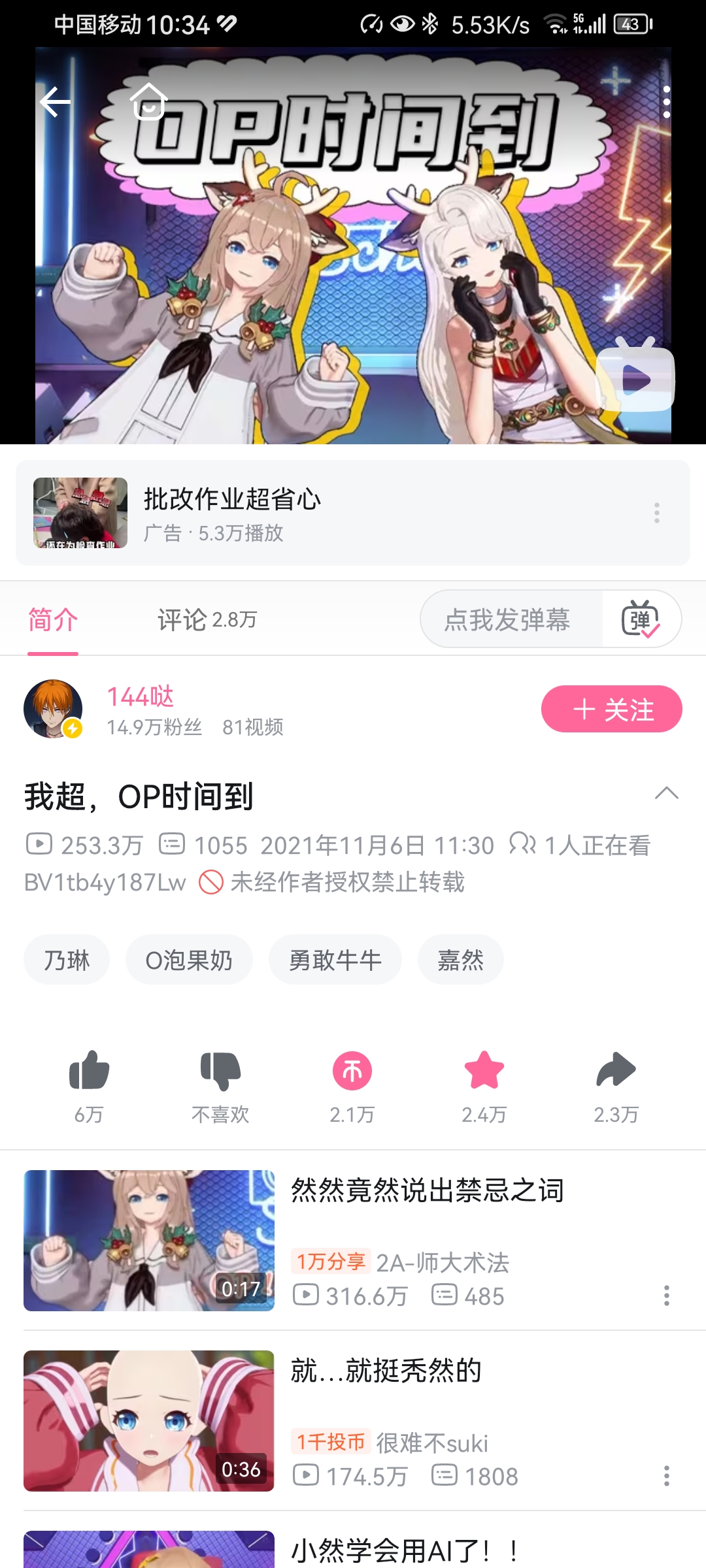
Task: Tap the home icon on the video
Action: click(x=148, y=102)
